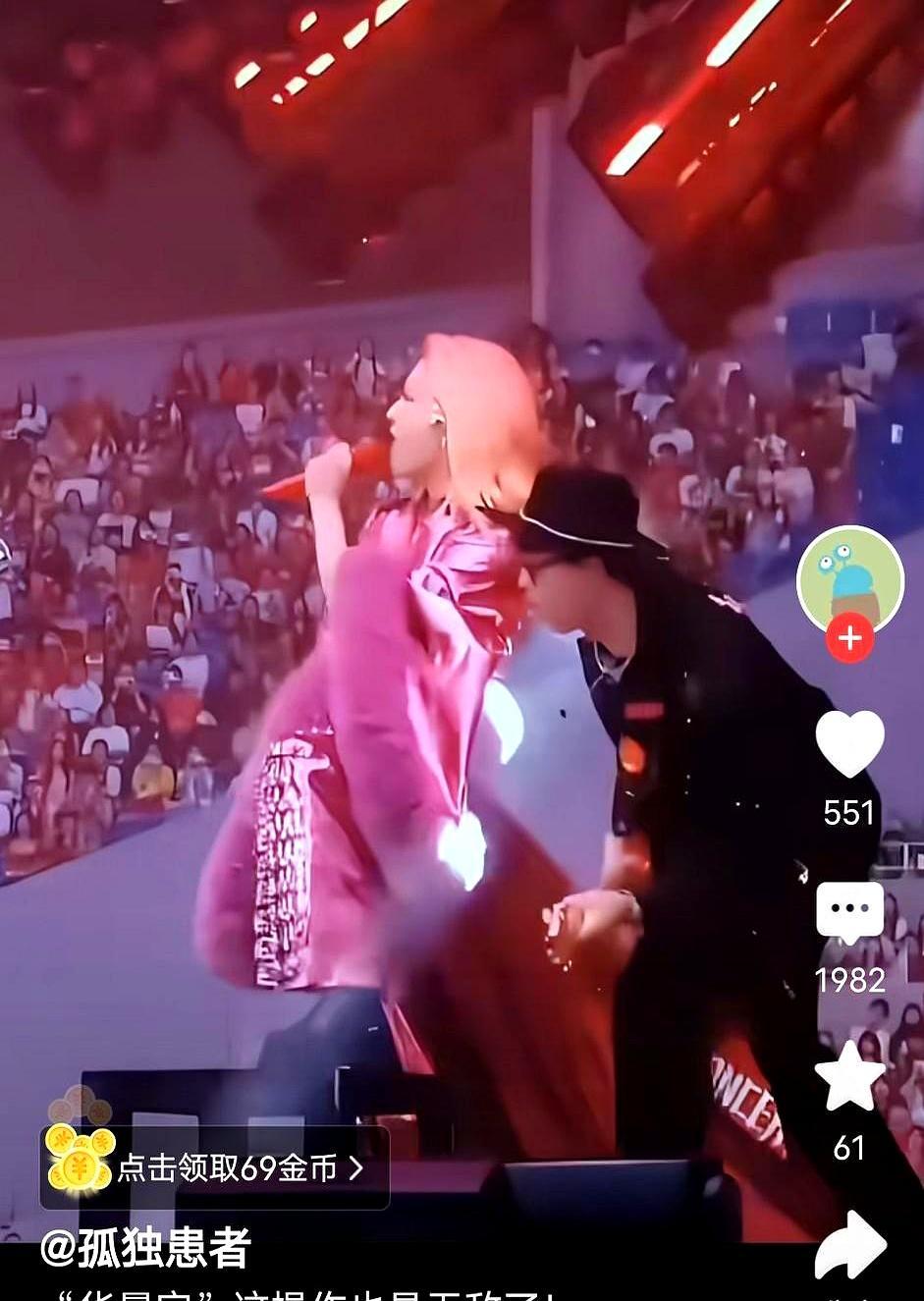Screen dimensions: 924x1301
Task: Expand the truncated caption below the username
Action: tap(295, 1291)
